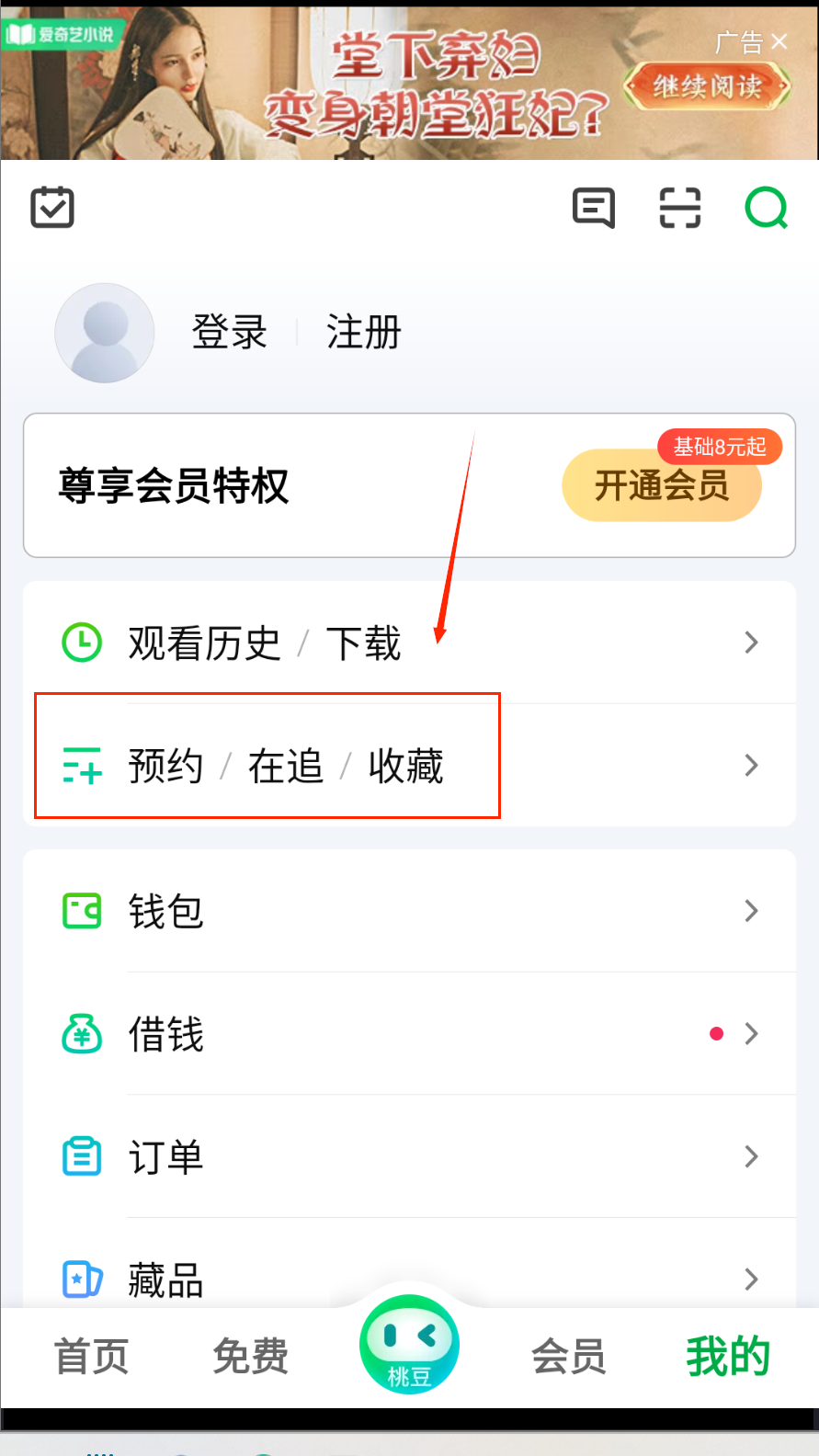819x1456 pixels.
Task: Open the 桃豆 center tab
Action: (409, 1345)
